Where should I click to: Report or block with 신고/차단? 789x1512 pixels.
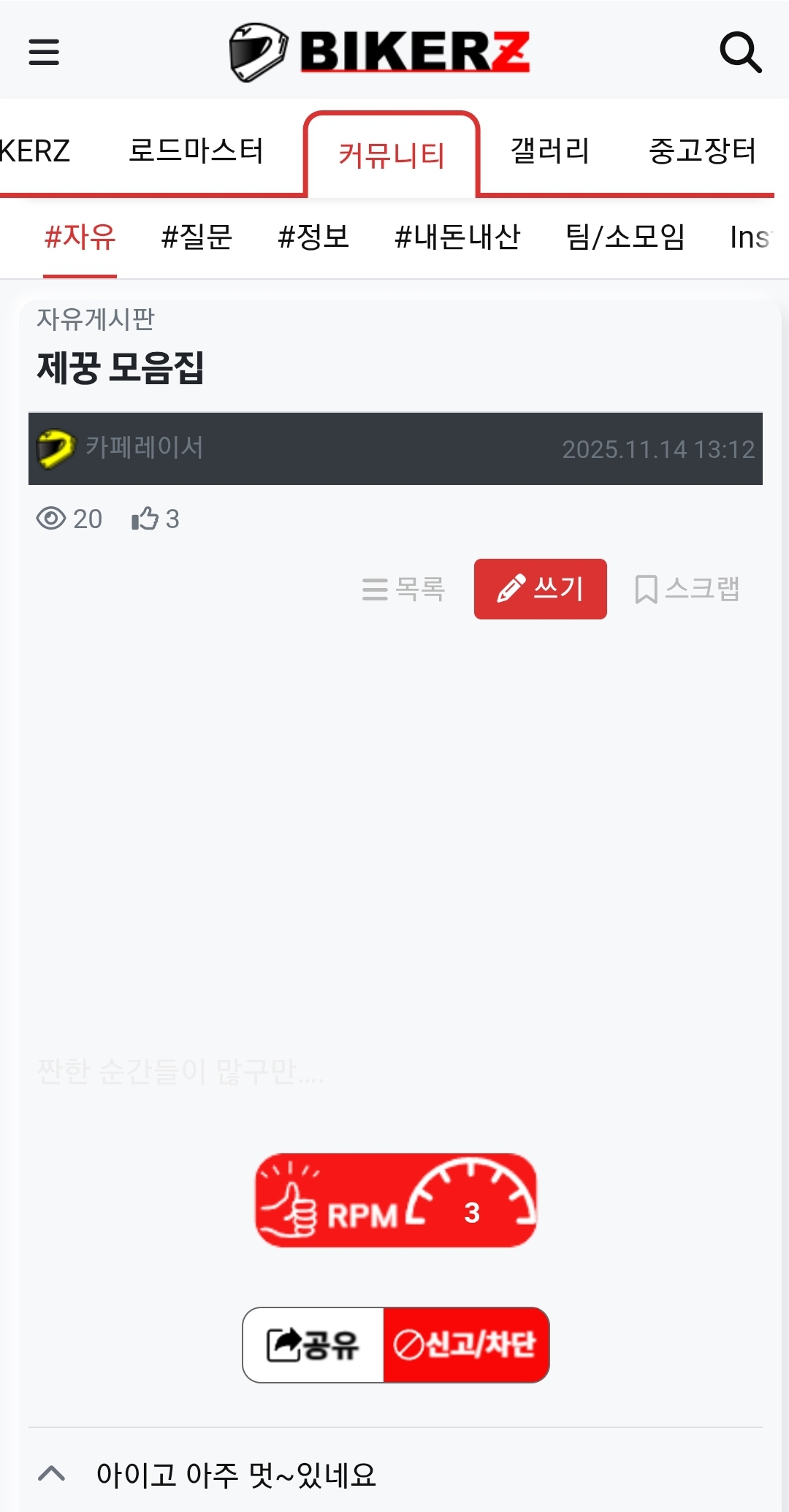465,1345
